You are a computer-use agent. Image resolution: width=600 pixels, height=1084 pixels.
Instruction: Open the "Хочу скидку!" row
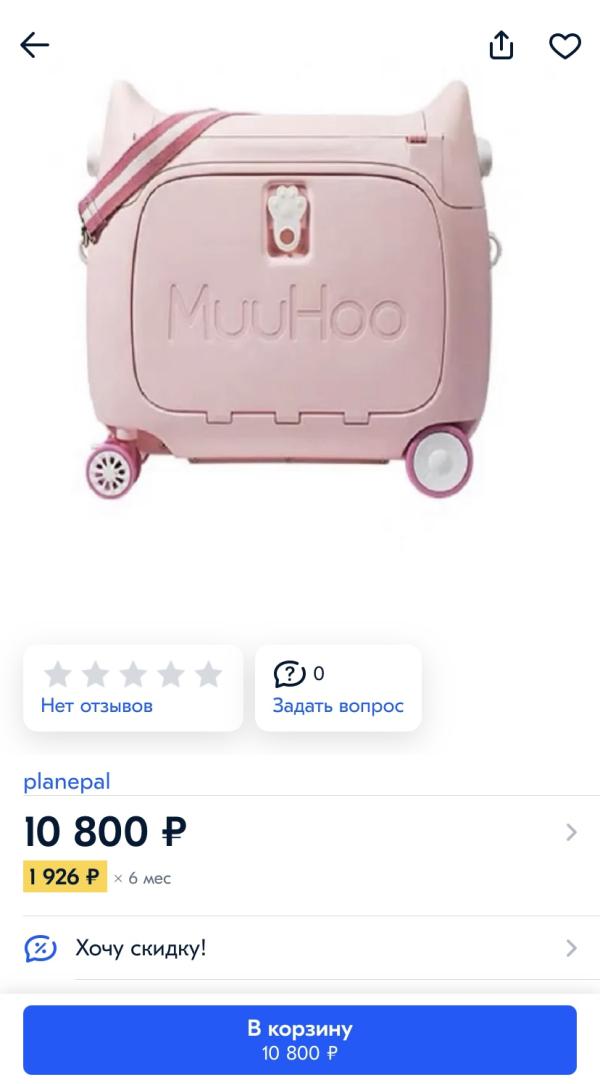coord(300,948)
